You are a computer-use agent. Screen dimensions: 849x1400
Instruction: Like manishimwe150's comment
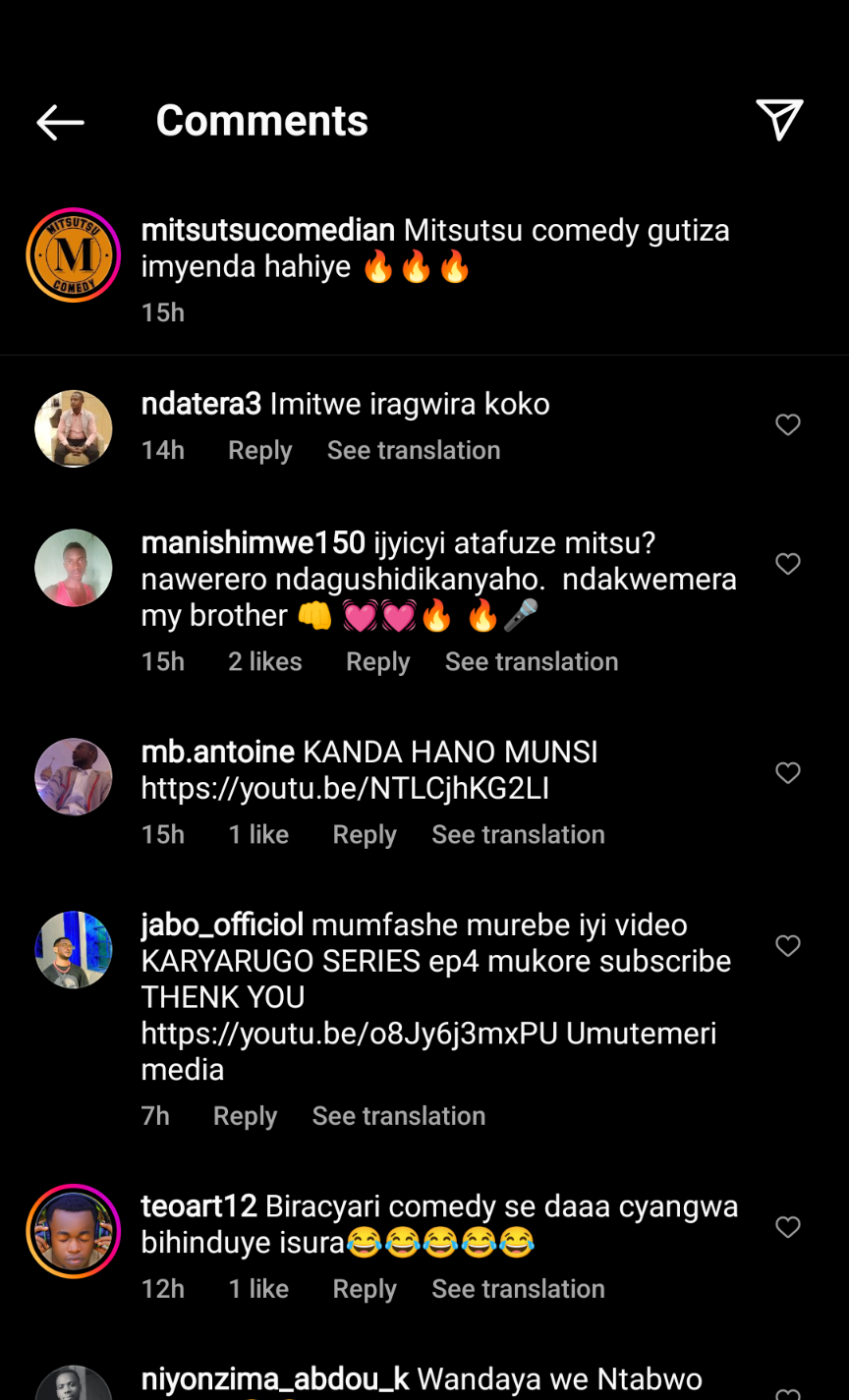click(x=788, y=564)
